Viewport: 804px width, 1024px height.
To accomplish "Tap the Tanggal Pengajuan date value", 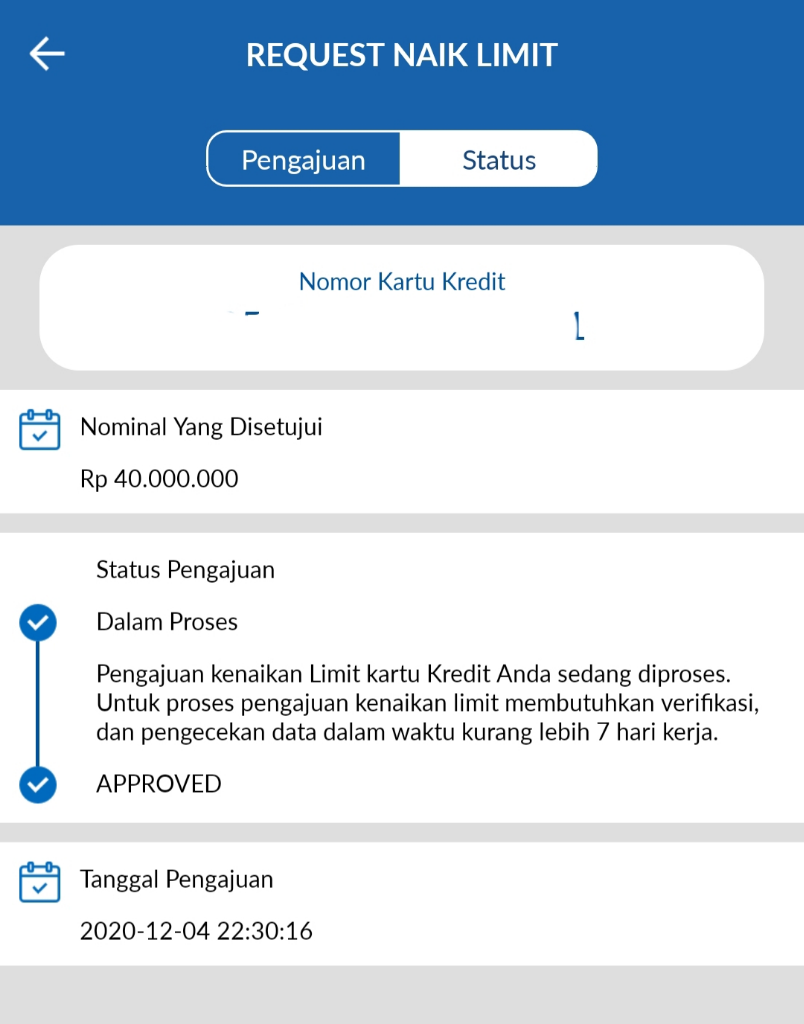I will coord(196,931).
